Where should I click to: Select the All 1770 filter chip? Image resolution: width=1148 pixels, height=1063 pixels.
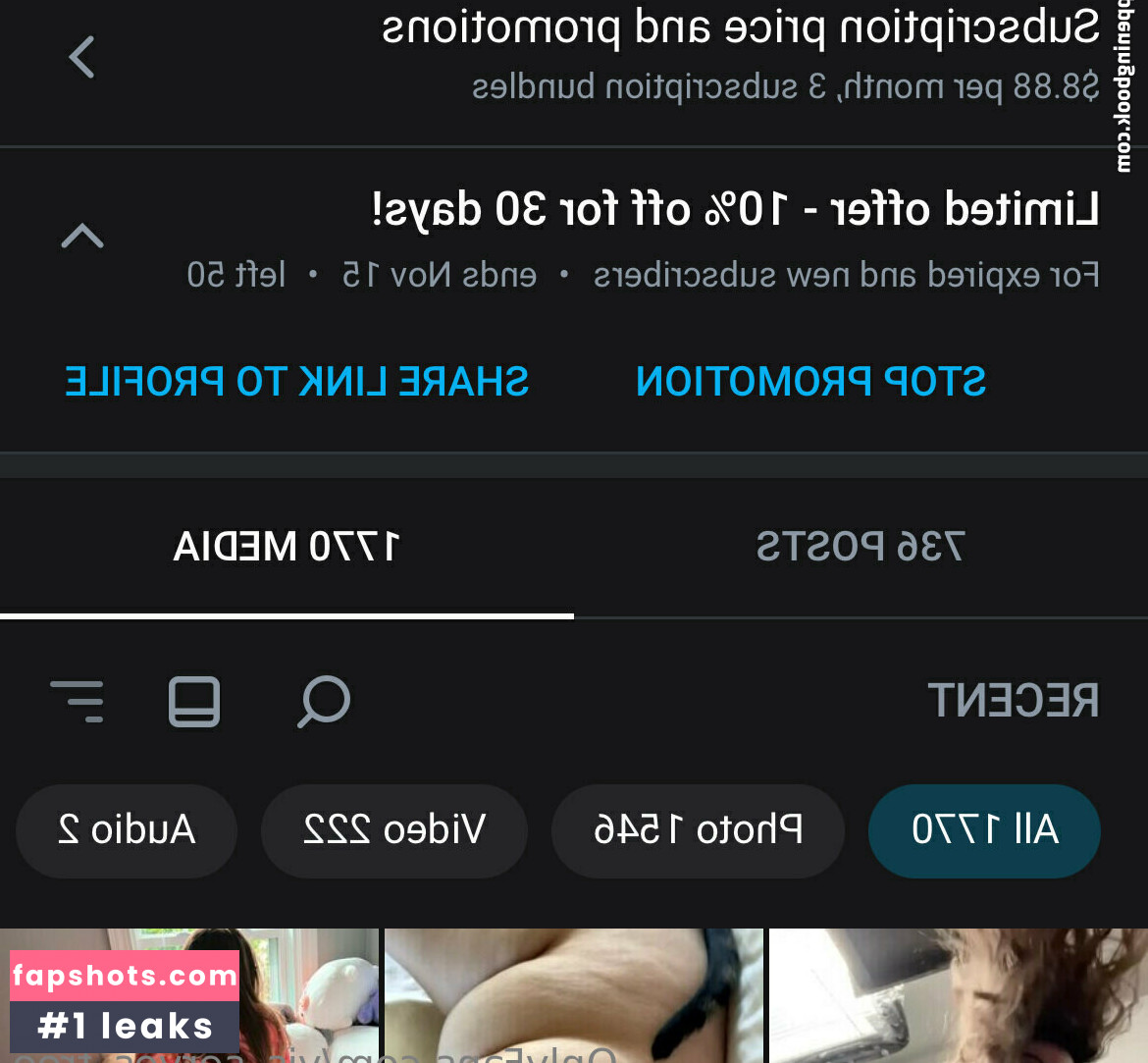click(984, 830)
